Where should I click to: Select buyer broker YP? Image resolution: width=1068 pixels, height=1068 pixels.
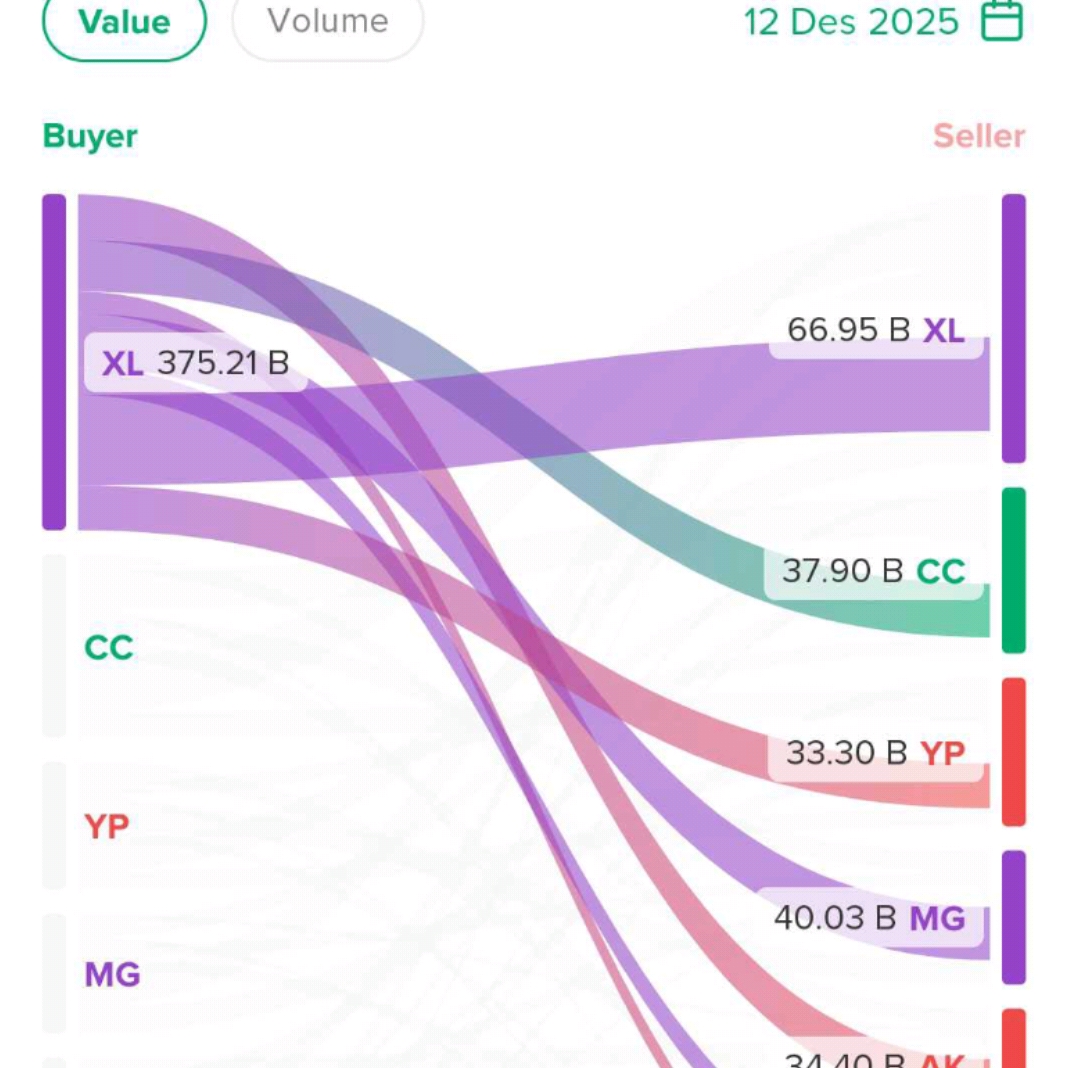(106, 827)
